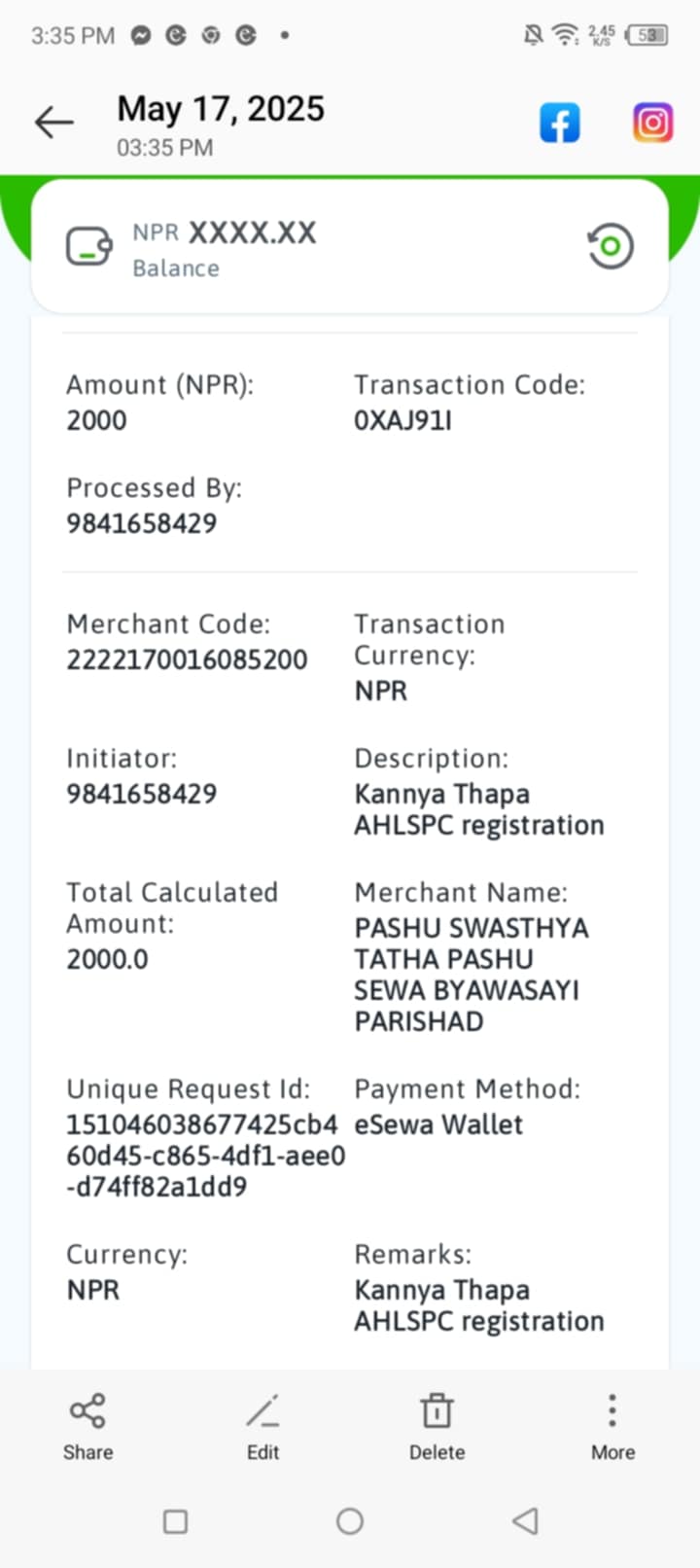Share this image to Instagram
Image resolution: width=700 pixels, height=1568 pixels.
click(653, 124)
